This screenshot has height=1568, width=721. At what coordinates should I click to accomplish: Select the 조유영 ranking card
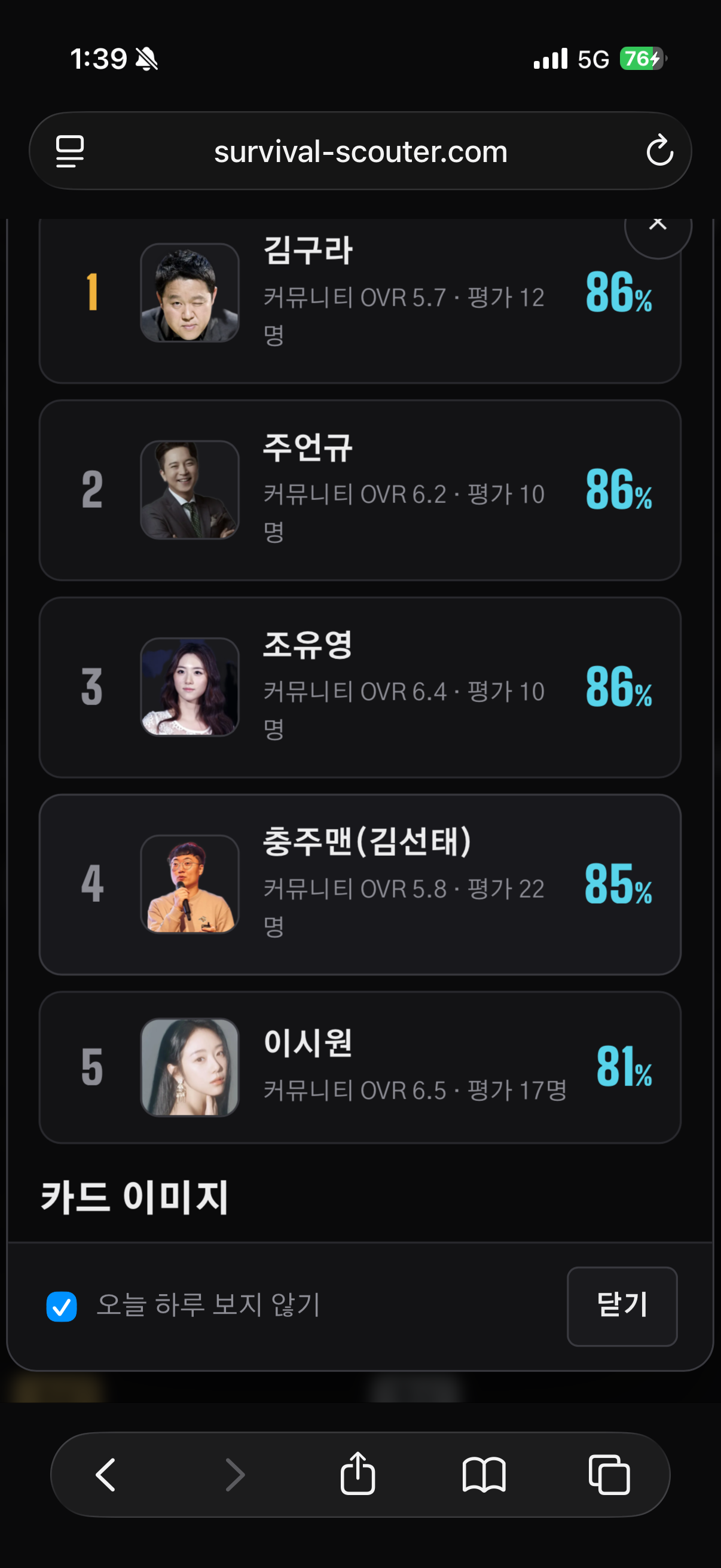click(359, 687)
